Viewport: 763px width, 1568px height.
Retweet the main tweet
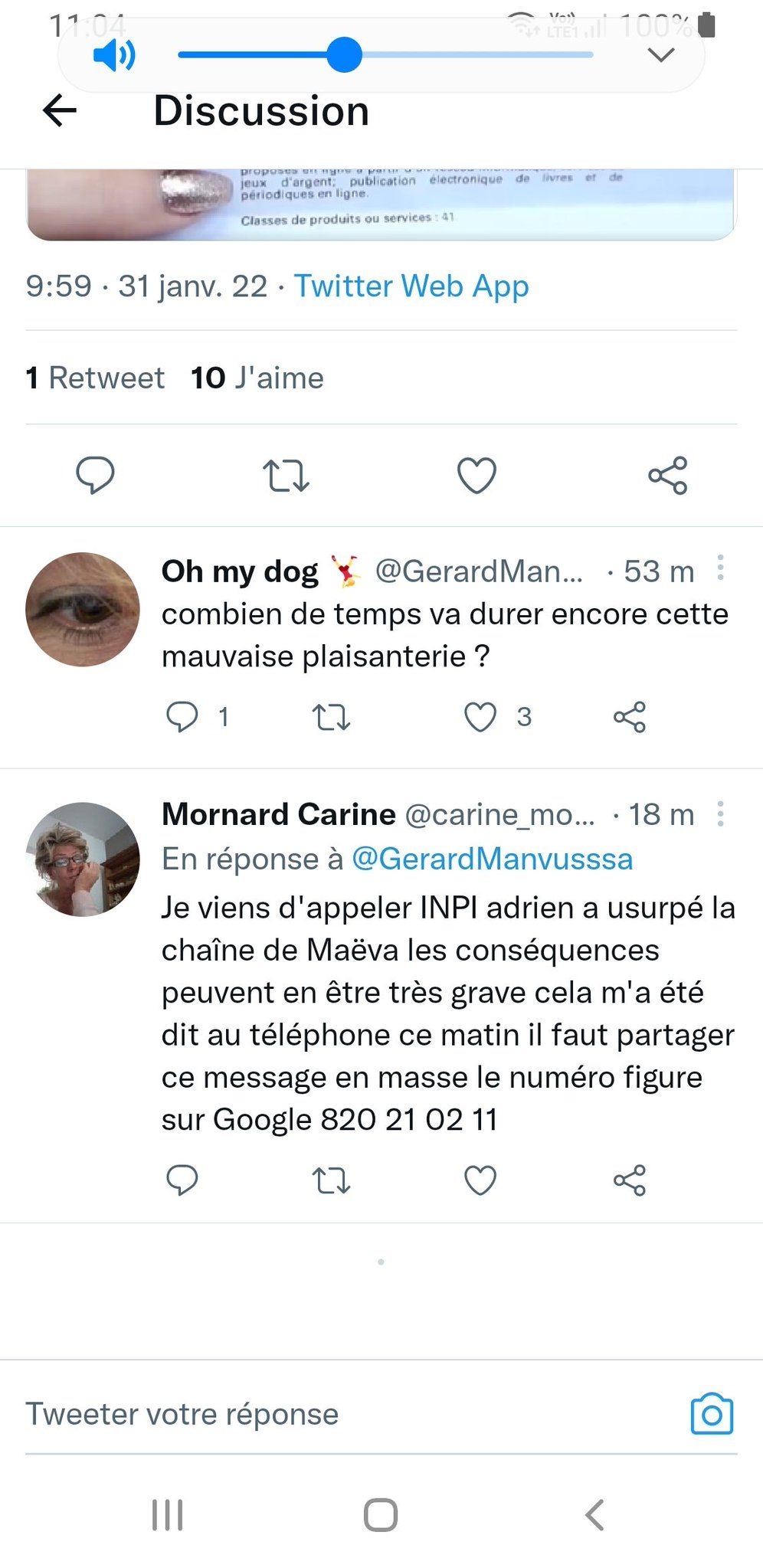[286, 475]
